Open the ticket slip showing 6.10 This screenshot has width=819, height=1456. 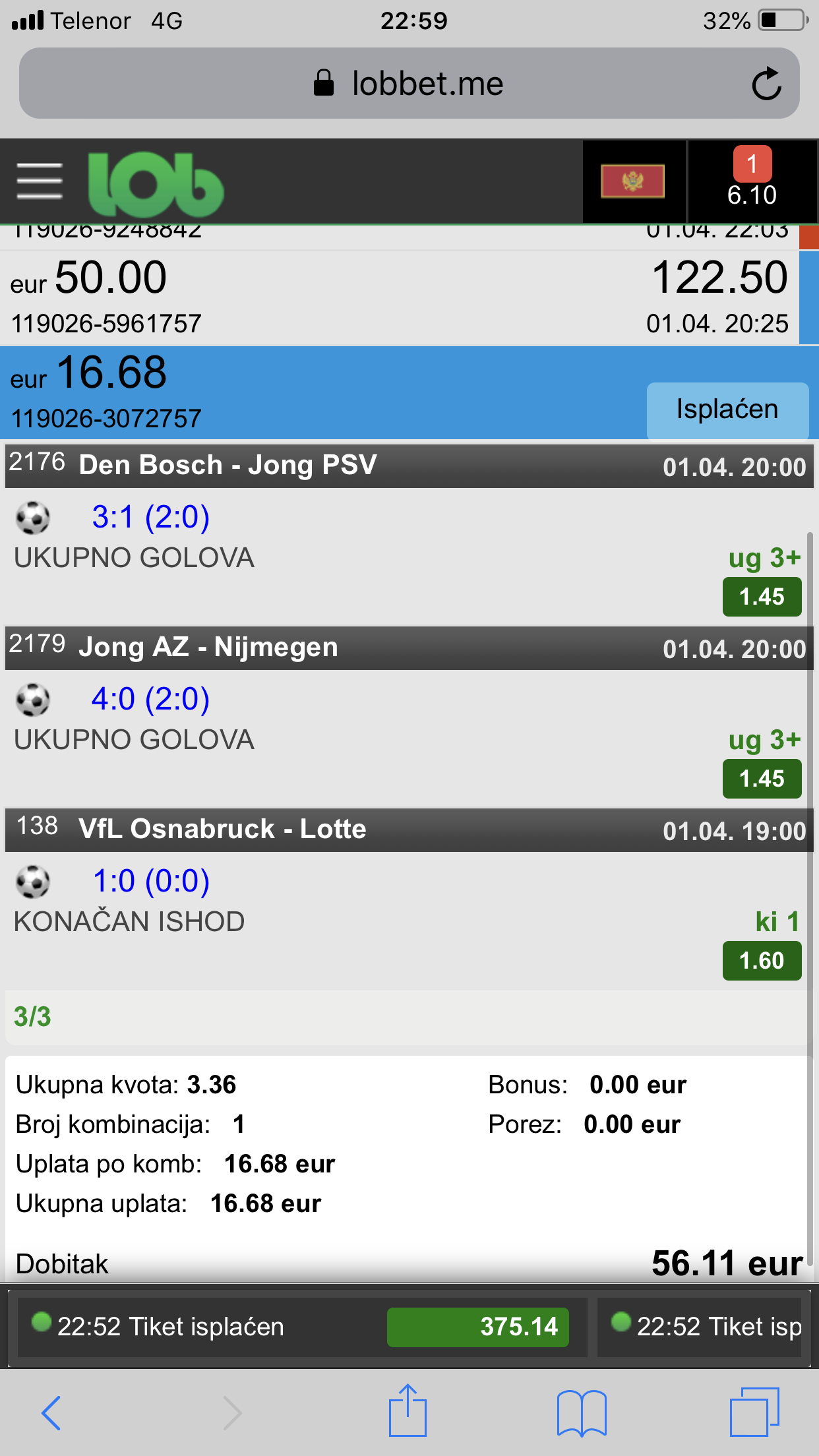click(752, 181)
